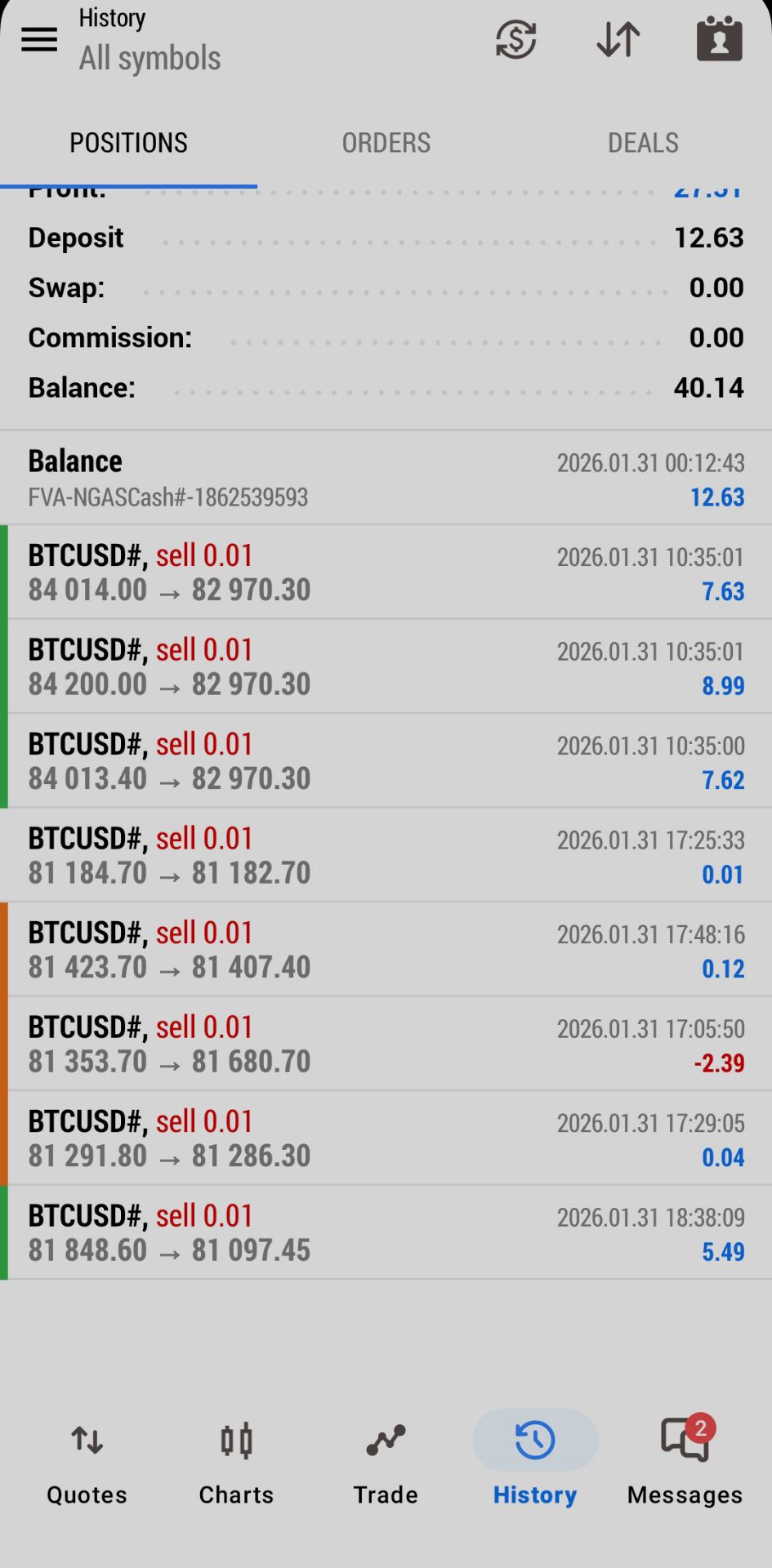Open the hamburger drawer menu
The height and width of the screenshot is (1568, 772).
pos(39,39)
